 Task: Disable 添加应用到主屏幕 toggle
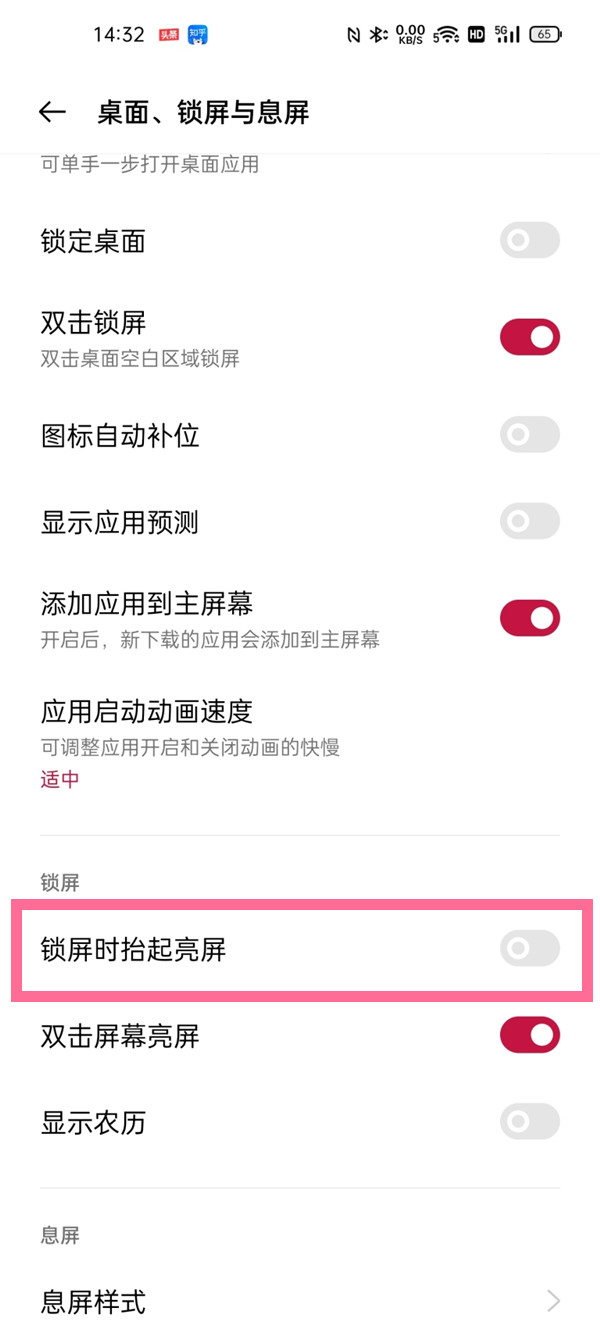(x=529, y=618)
